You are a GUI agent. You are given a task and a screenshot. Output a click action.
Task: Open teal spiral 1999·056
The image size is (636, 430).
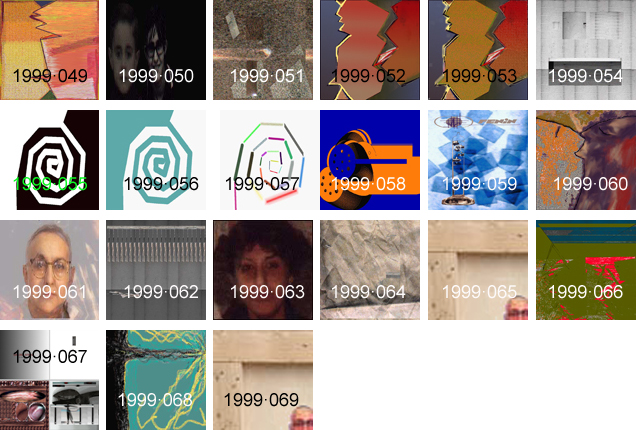[x=156, y=160]
